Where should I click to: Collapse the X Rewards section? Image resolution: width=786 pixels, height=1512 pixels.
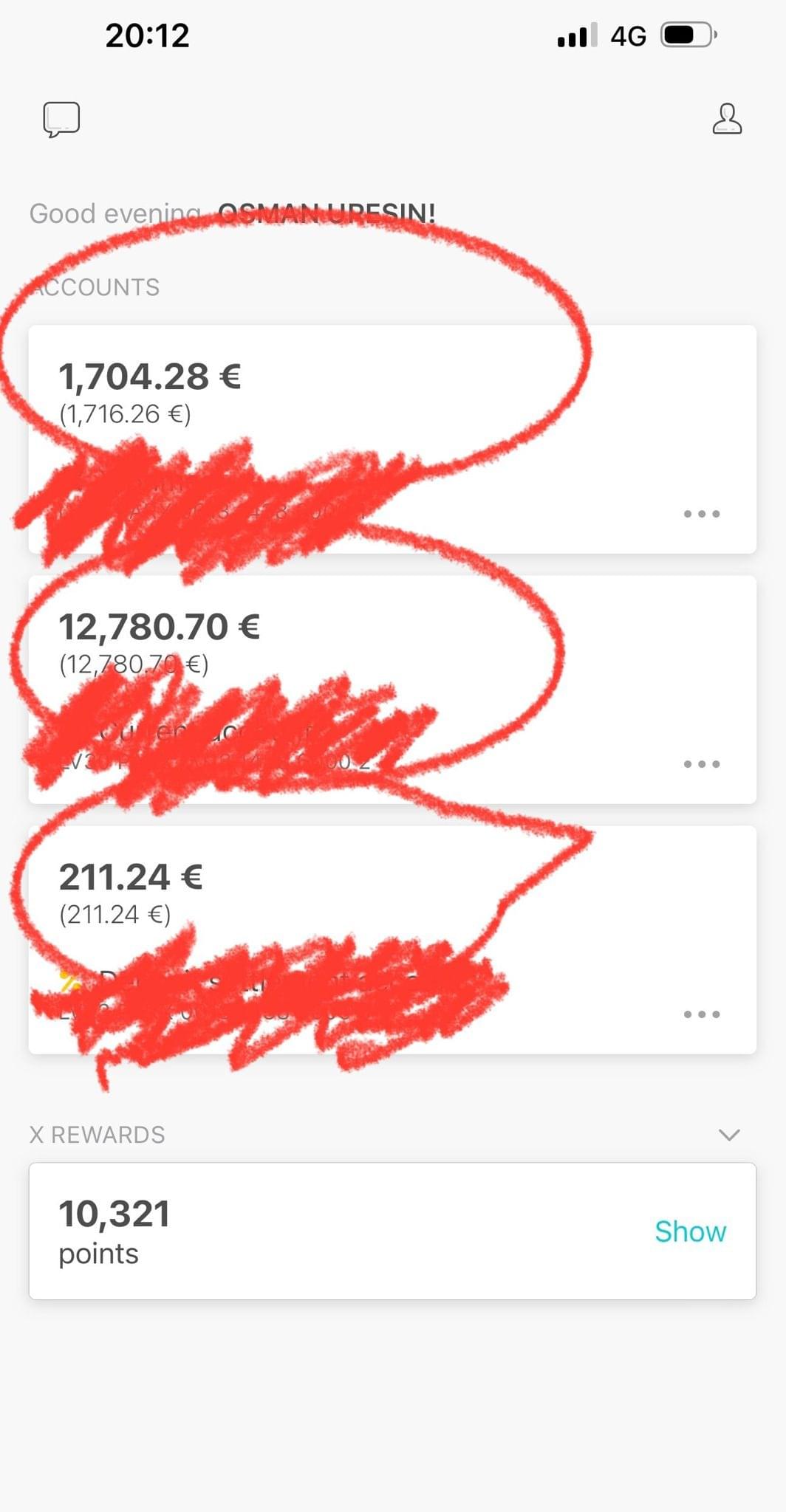pos(729,1135)
